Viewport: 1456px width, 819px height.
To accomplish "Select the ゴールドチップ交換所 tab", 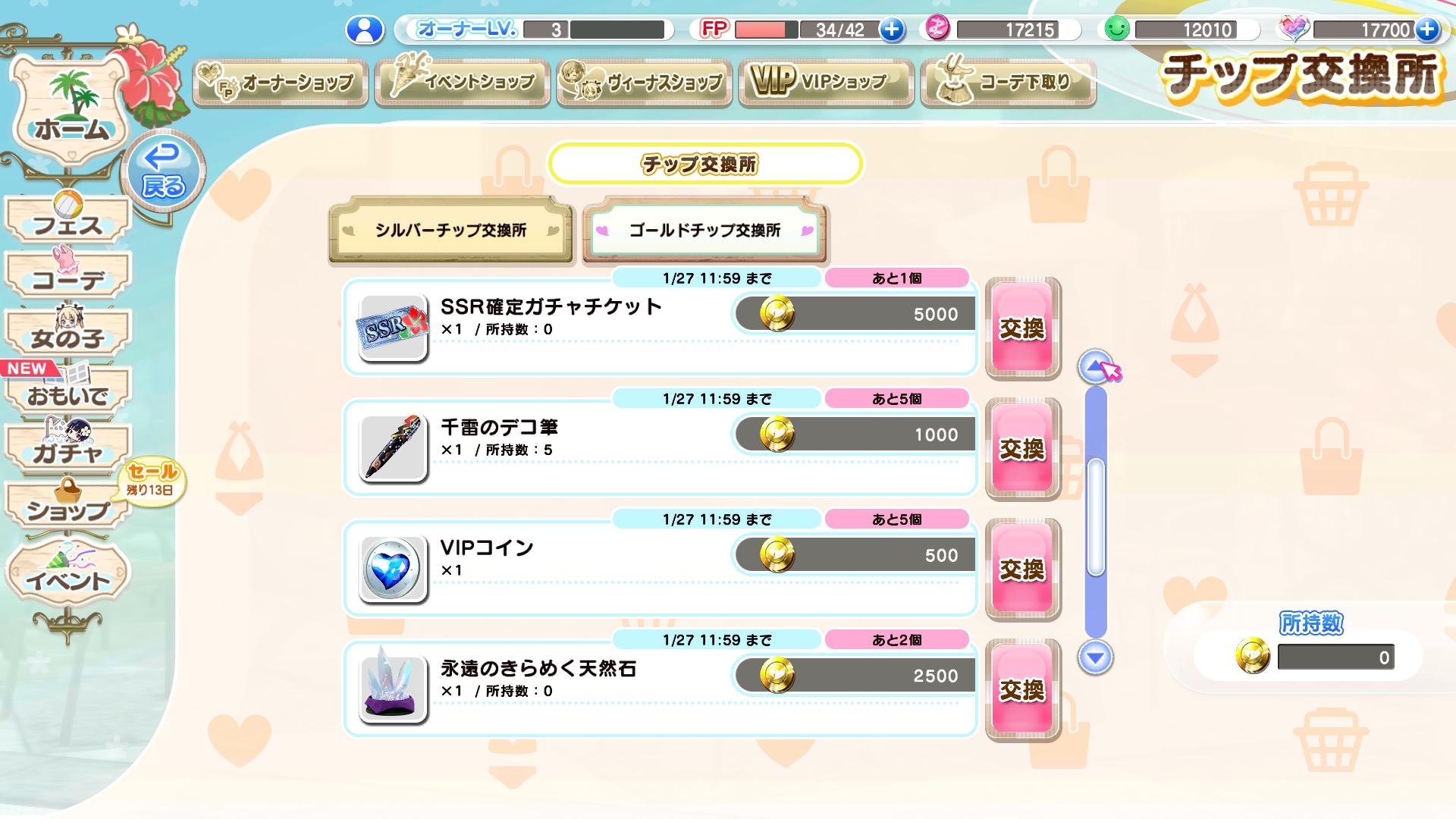I will click(704, 231).
